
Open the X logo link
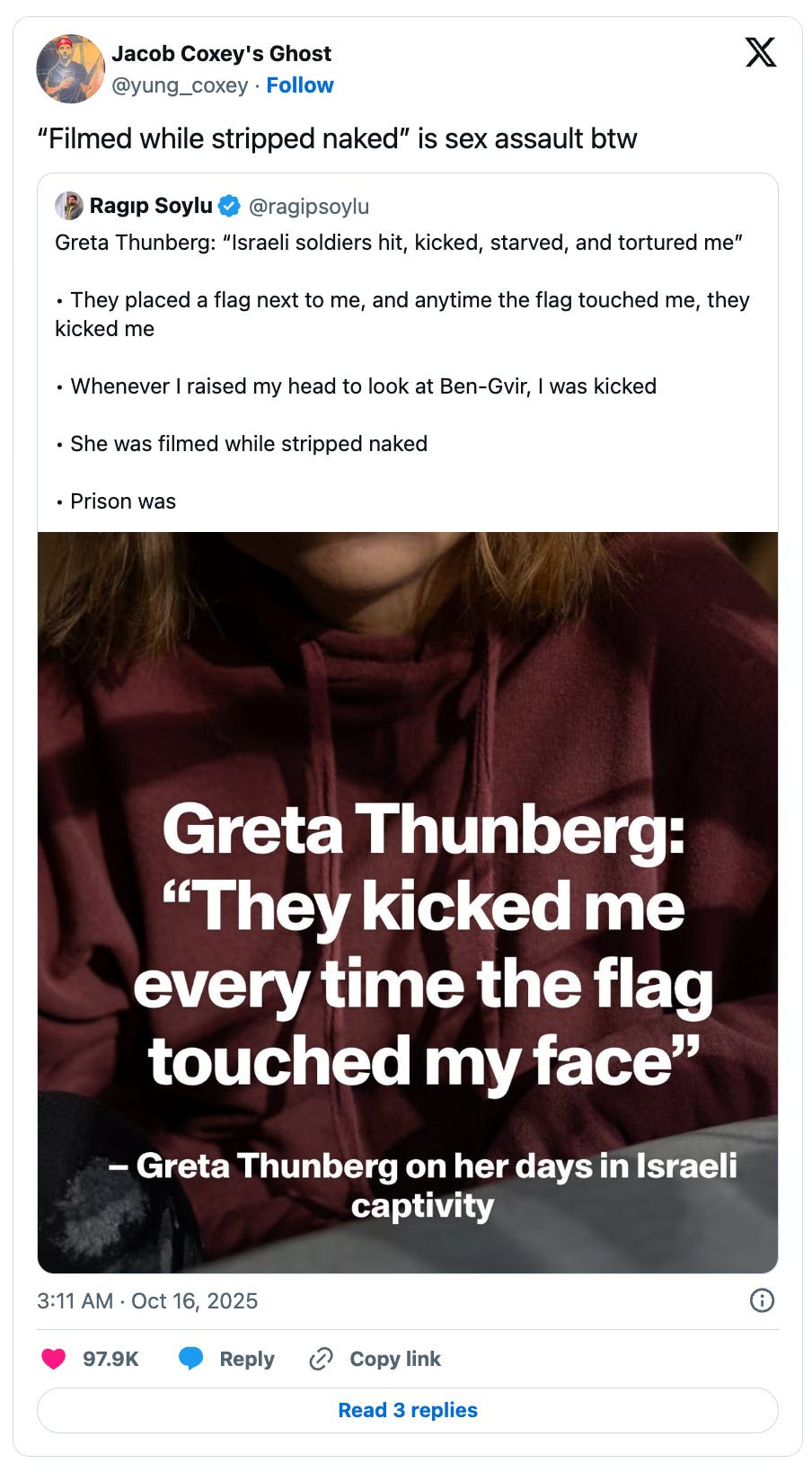point(760,53)
